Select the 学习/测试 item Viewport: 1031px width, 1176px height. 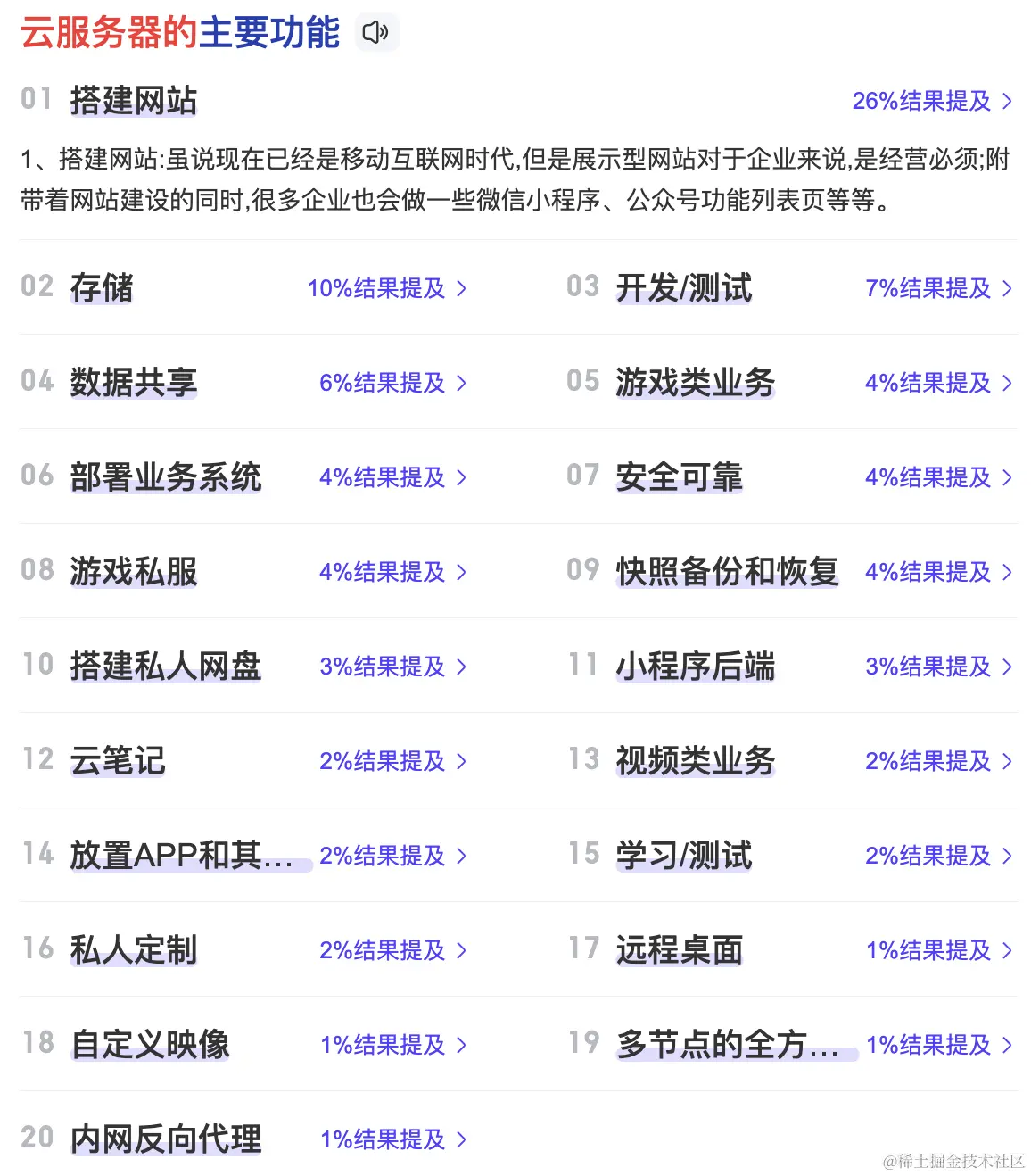[683, 855]
